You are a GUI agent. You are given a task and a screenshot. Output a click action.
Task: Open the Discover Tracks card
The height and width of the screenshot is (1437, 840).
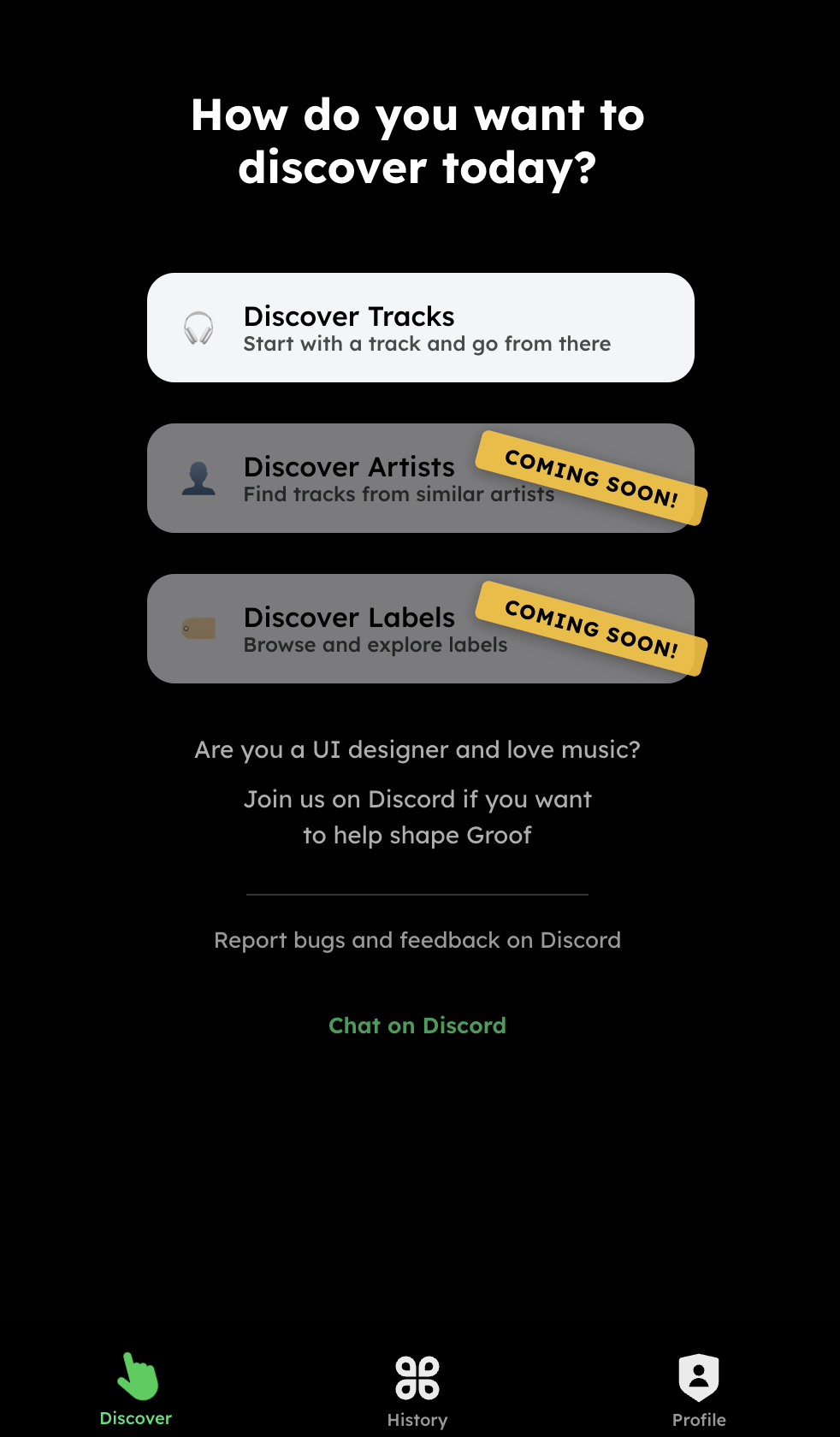(x=420, y=328)
